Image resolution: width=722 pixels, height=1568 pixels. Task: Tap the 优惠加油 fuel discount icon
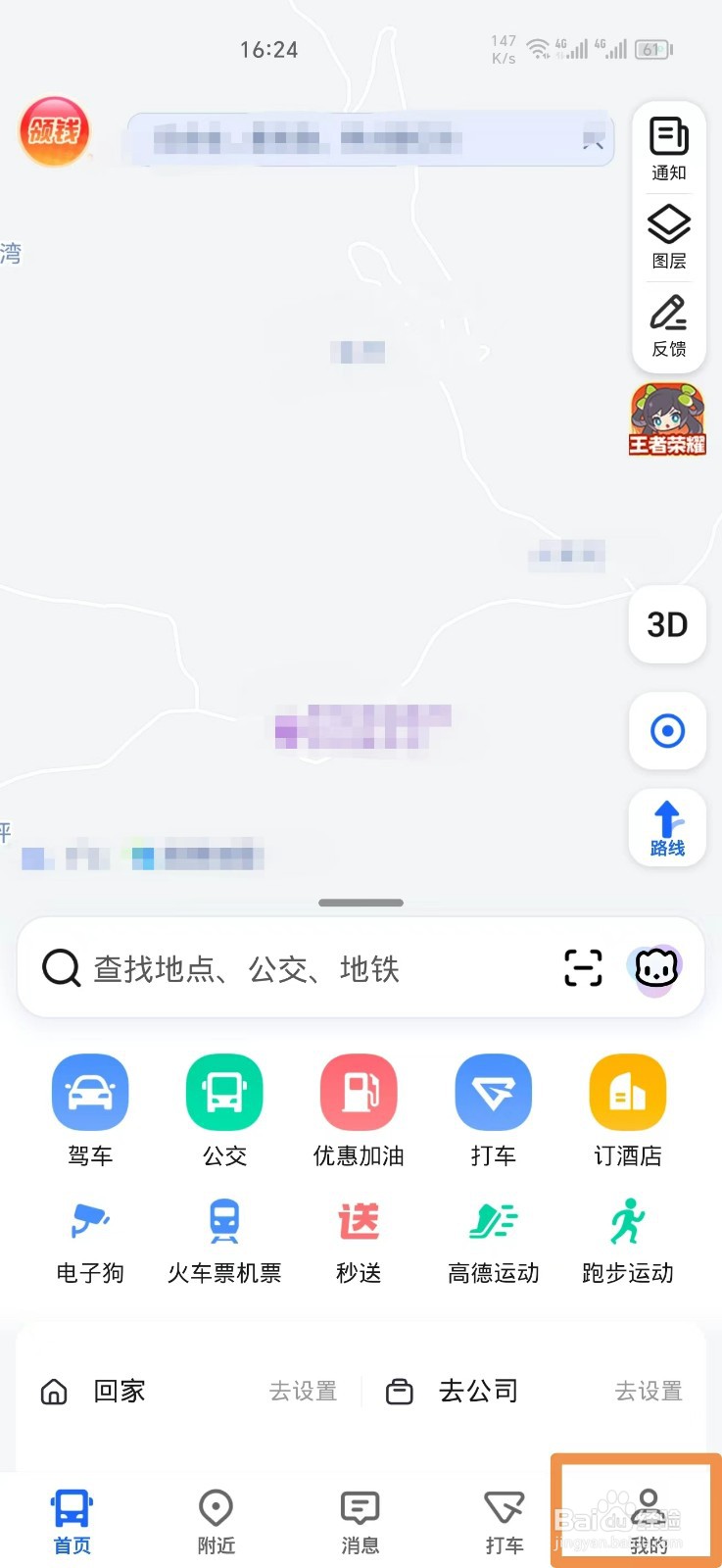point(359,1091)
